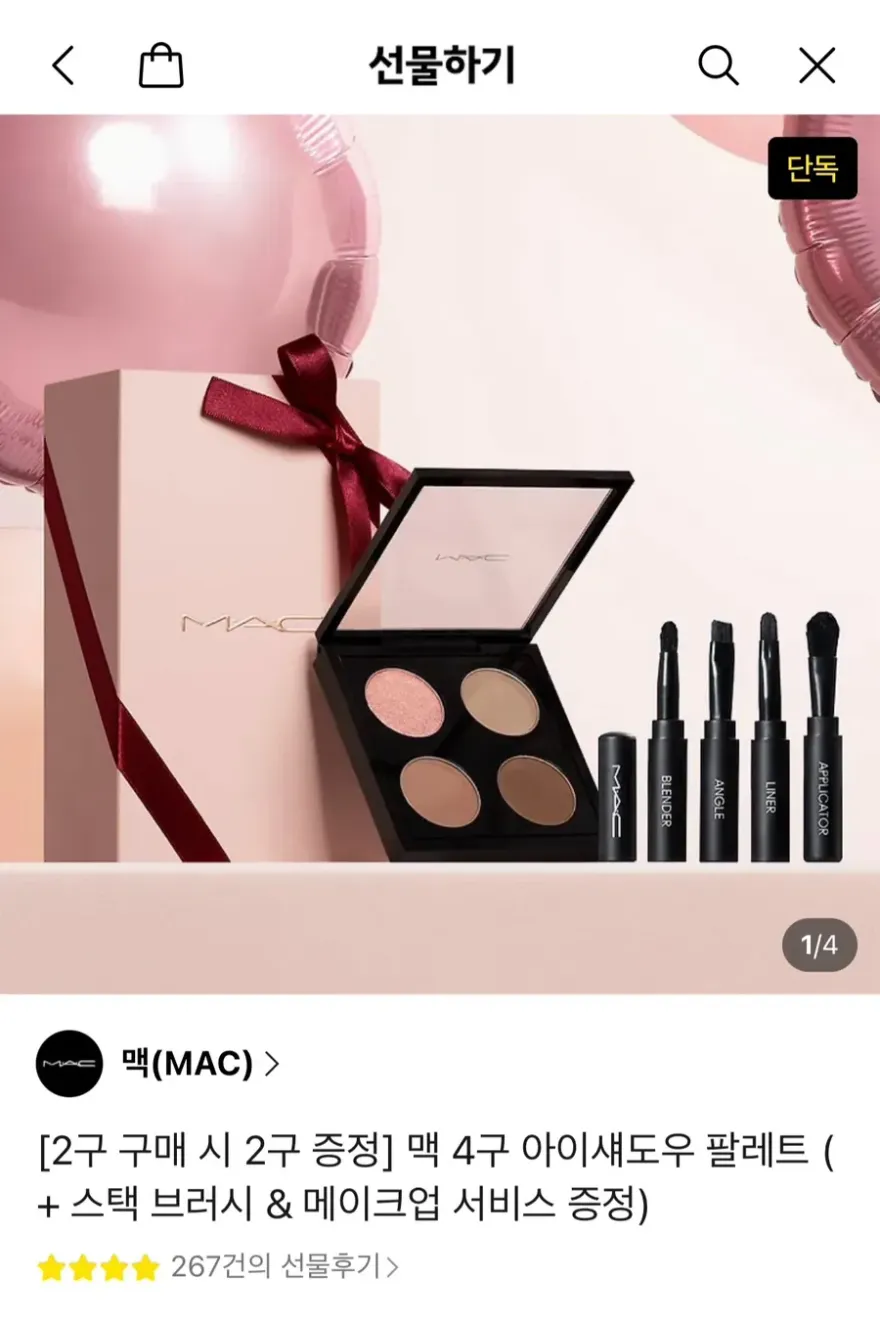Close the gift page

click(x=817, y=66)
